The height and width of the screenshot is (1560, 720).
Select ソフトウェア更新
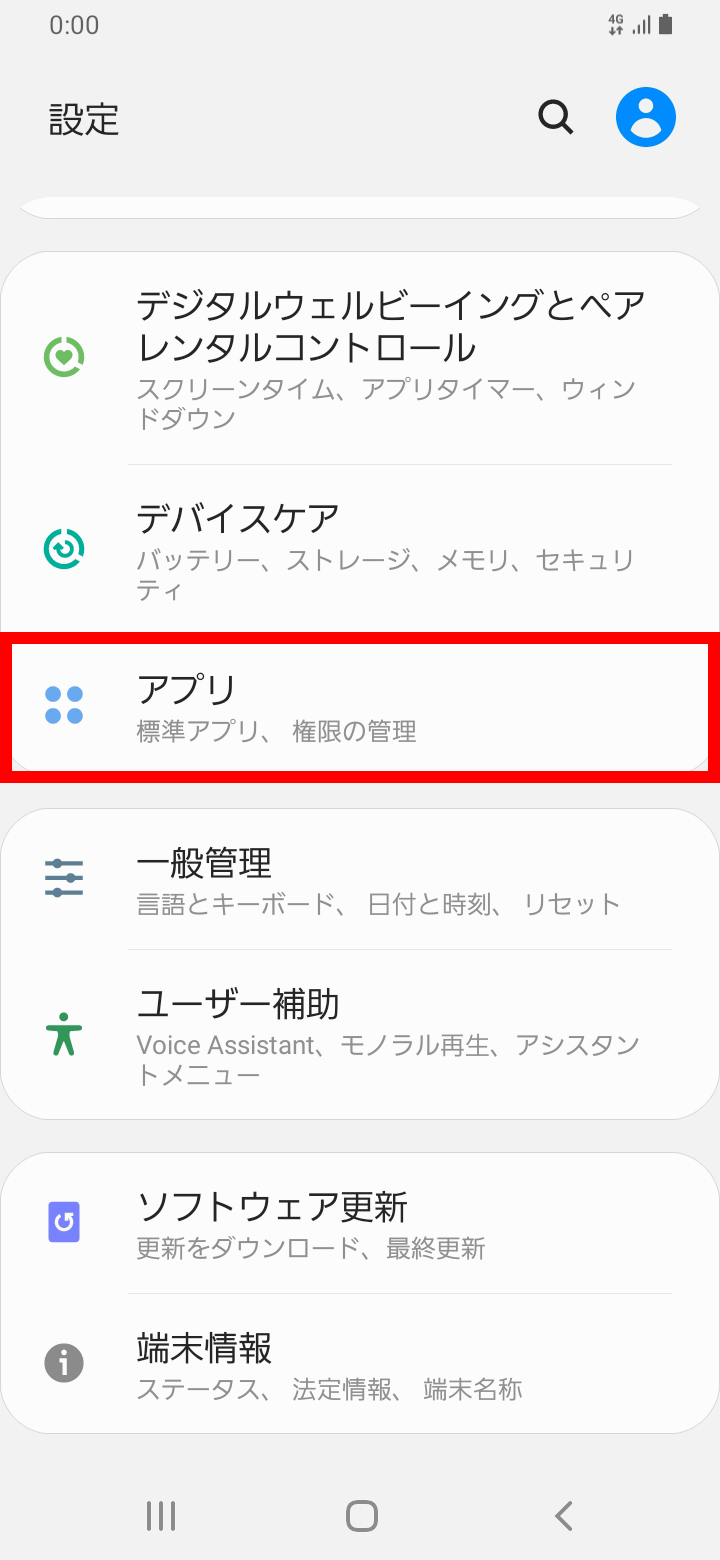click(x=360, y=1223)
